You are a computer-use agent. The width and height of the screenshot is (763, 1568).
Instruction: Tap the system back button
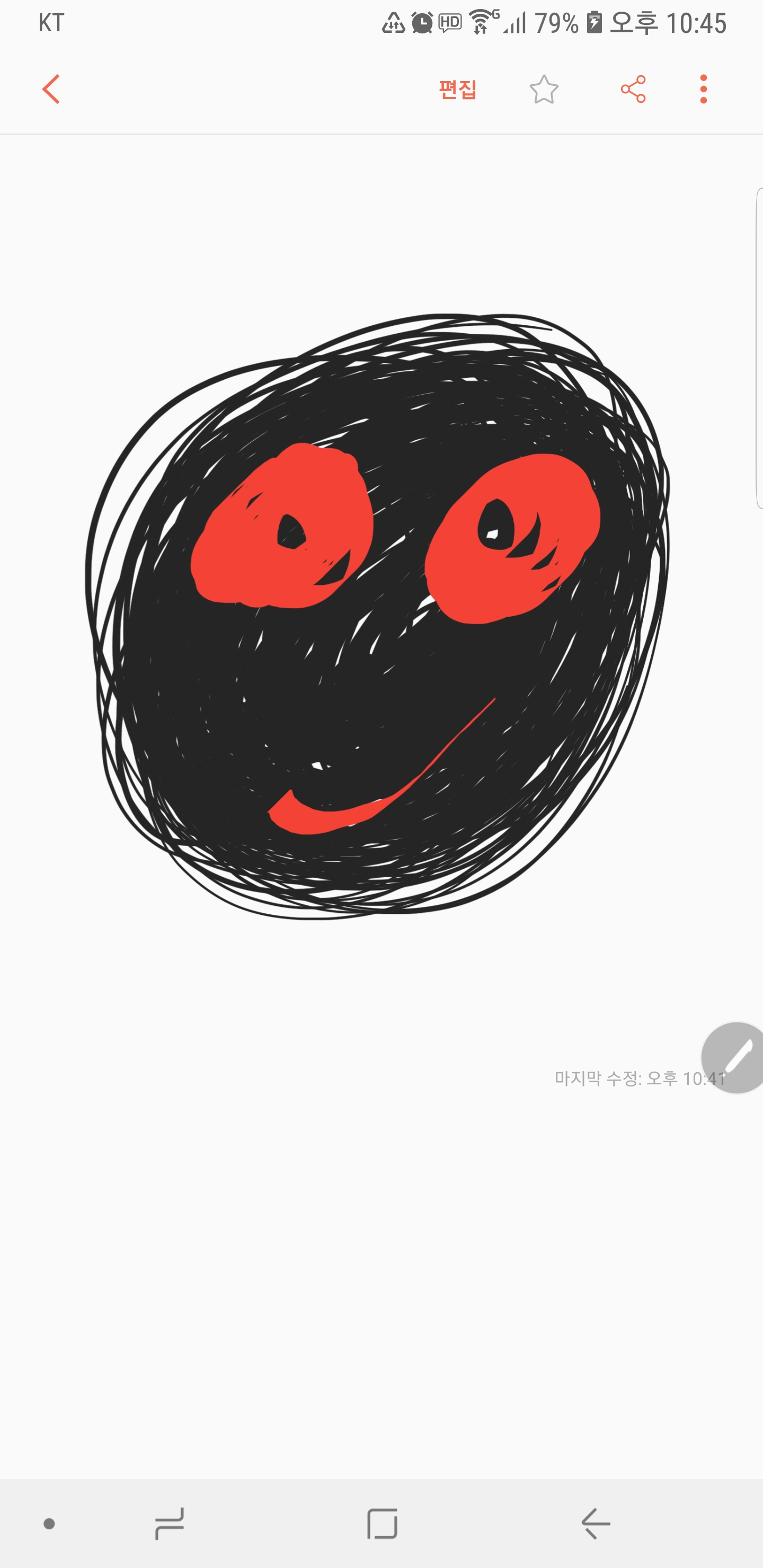coord(596,1524)
